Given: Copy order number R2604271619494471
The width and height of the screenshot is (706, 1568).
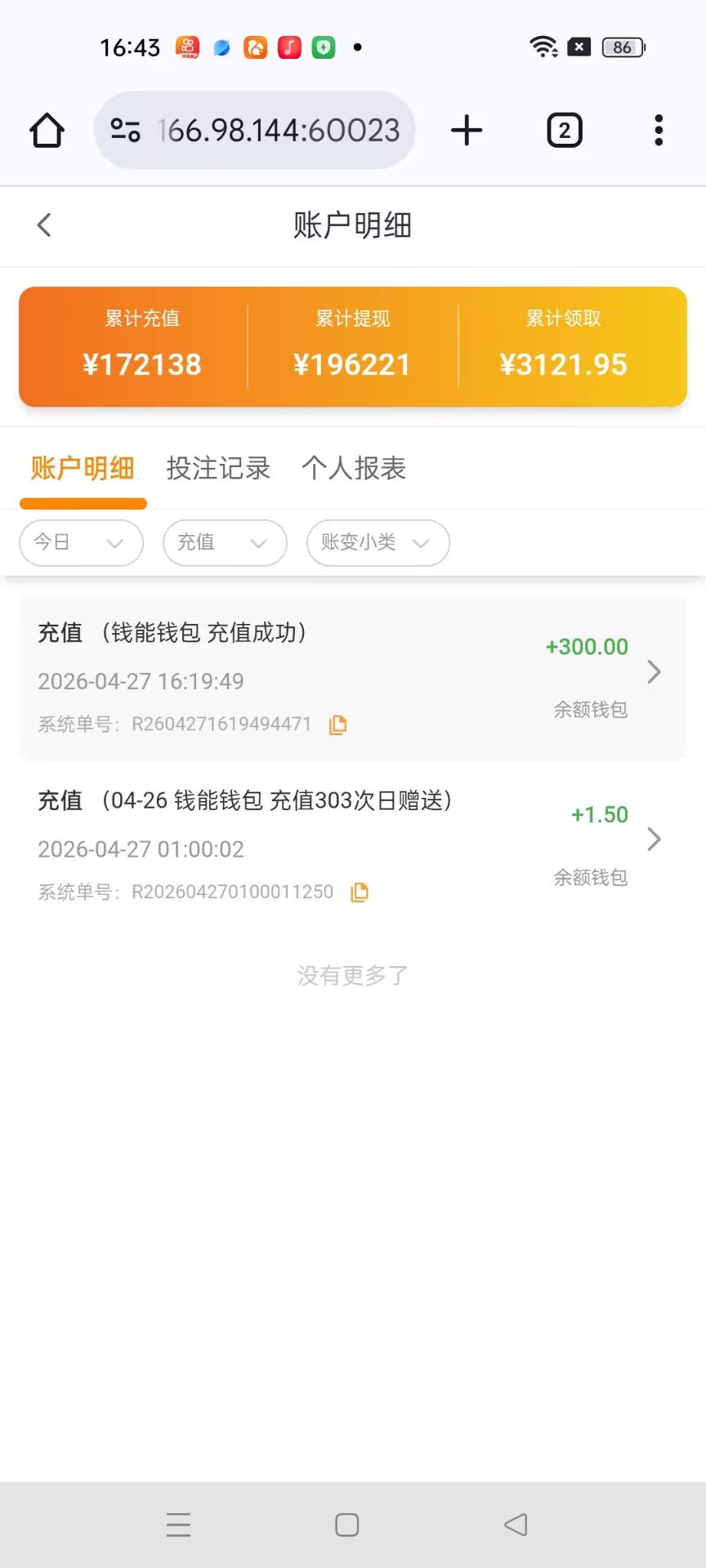Looking at the screenshot, I should tap(337, 724).
